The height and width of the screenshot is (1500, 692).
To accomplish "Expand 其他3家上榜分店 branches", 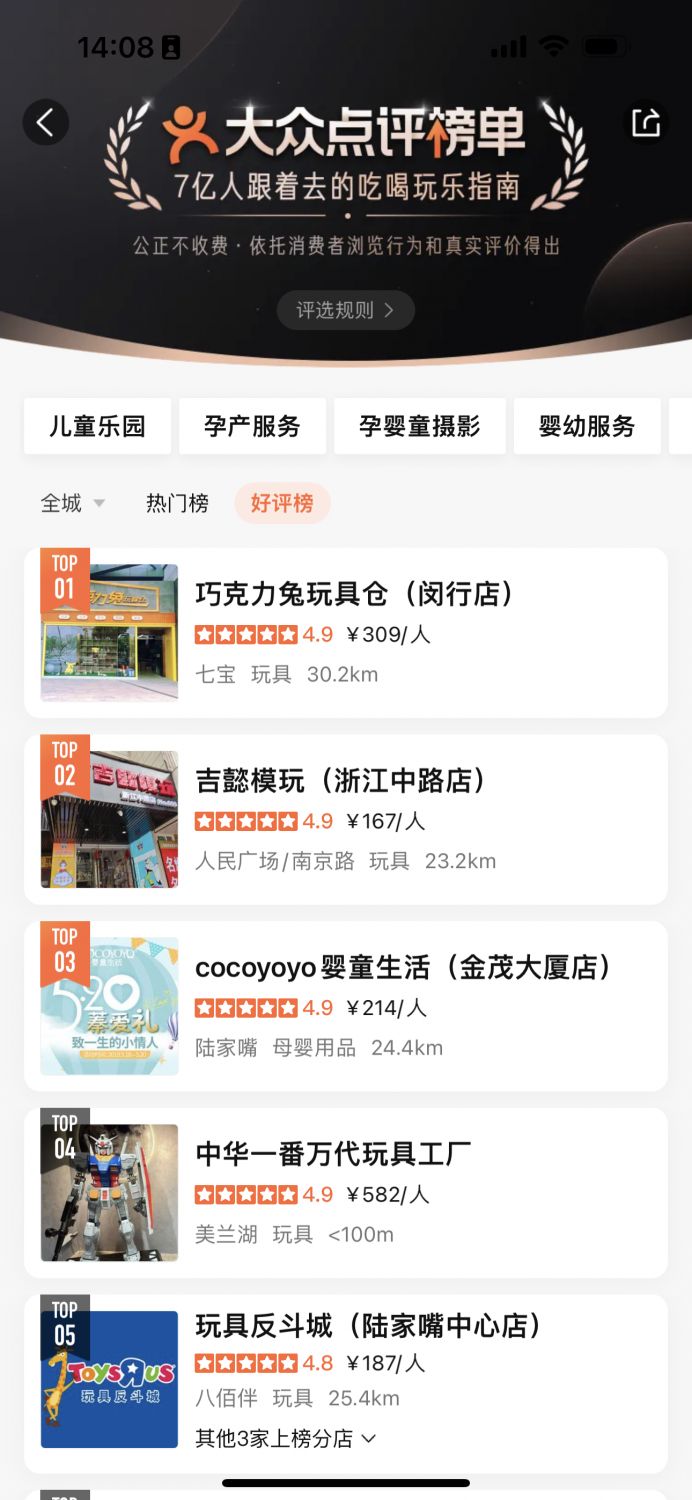I will [x=286, y=1438].
